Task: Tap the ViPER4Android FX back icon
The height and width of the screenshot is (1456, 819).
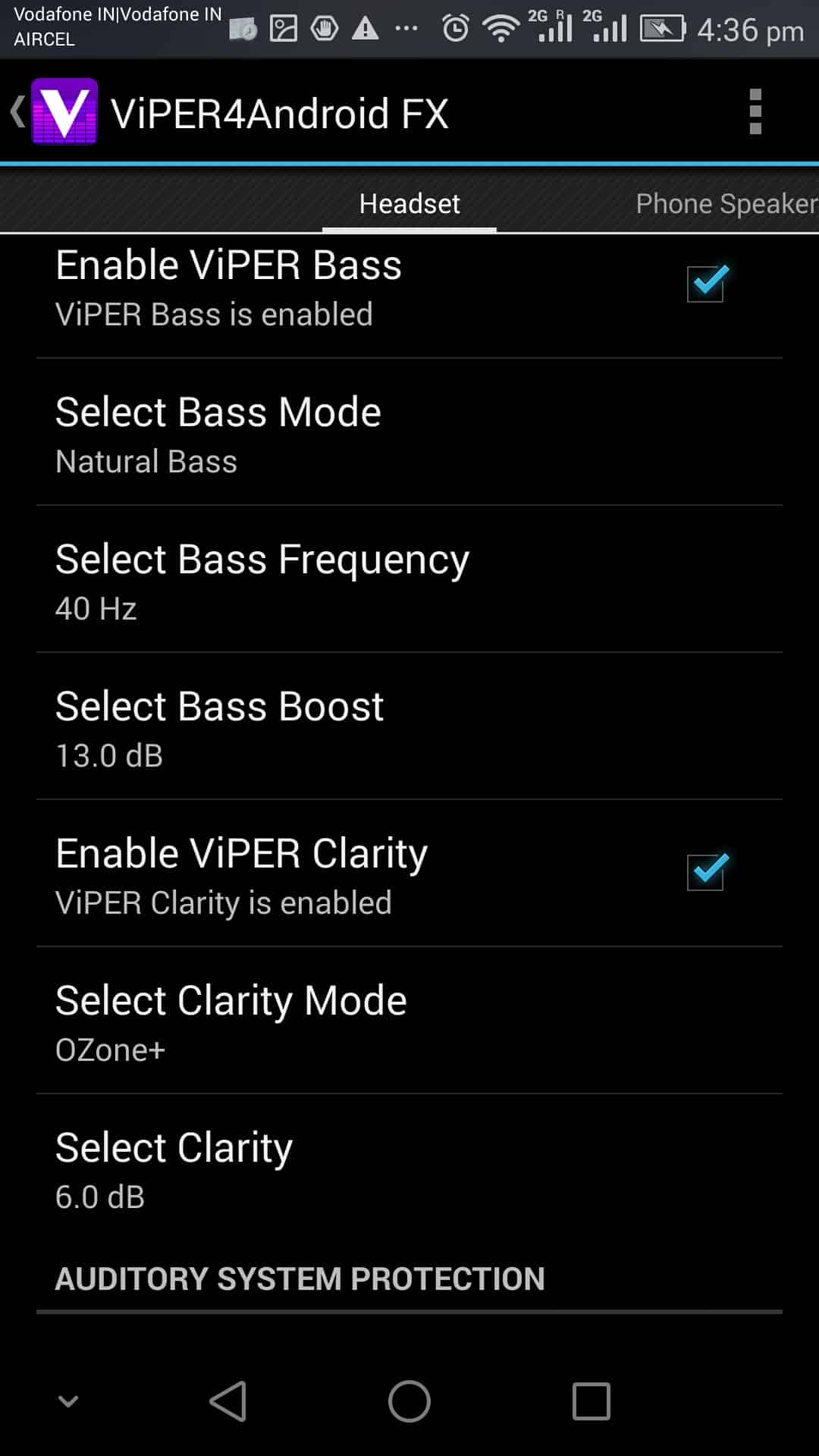Action: coord(55,111)
